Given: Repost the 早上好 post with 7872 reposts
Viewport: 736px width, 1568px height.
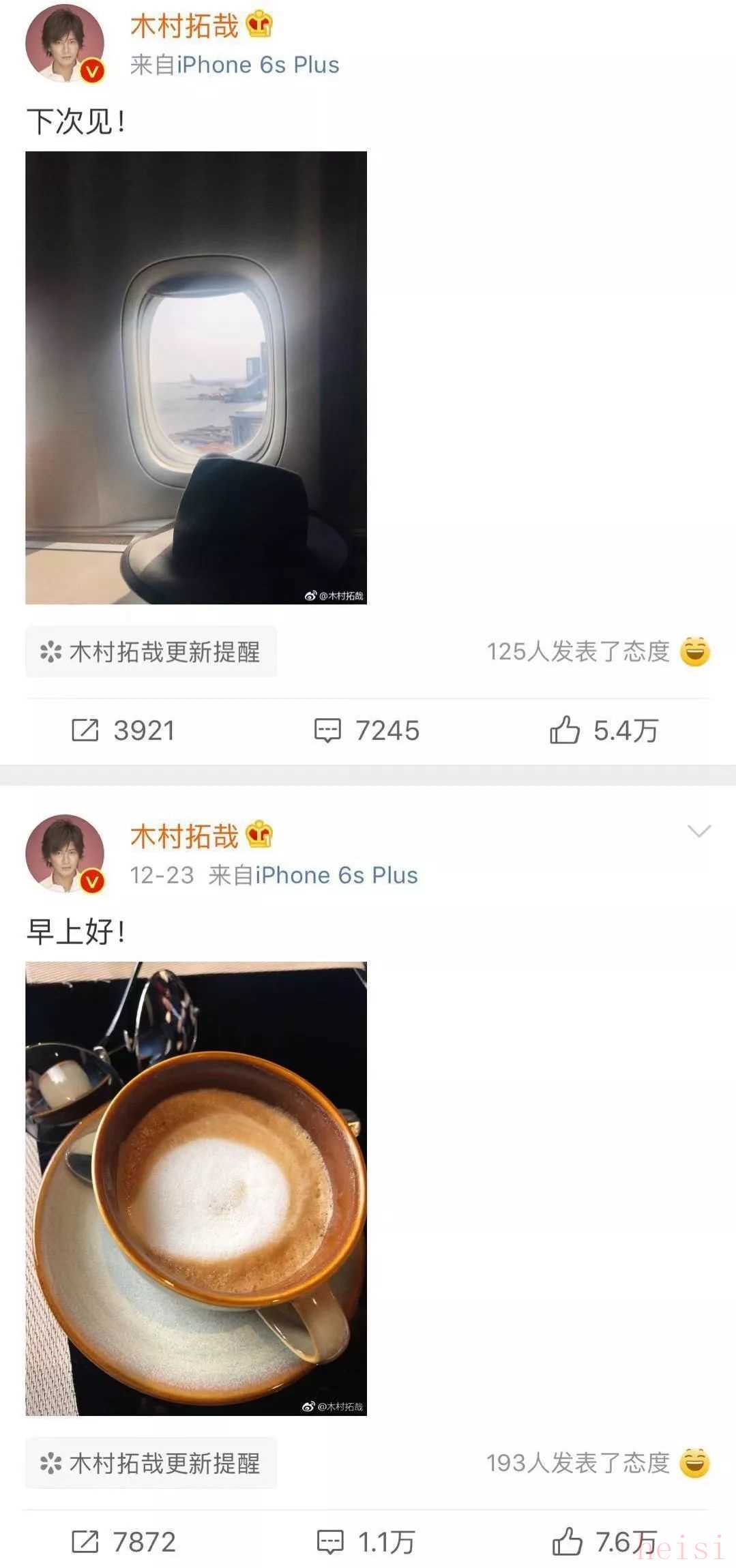Looking at the screenshot, I should [x=123, y=1542].
